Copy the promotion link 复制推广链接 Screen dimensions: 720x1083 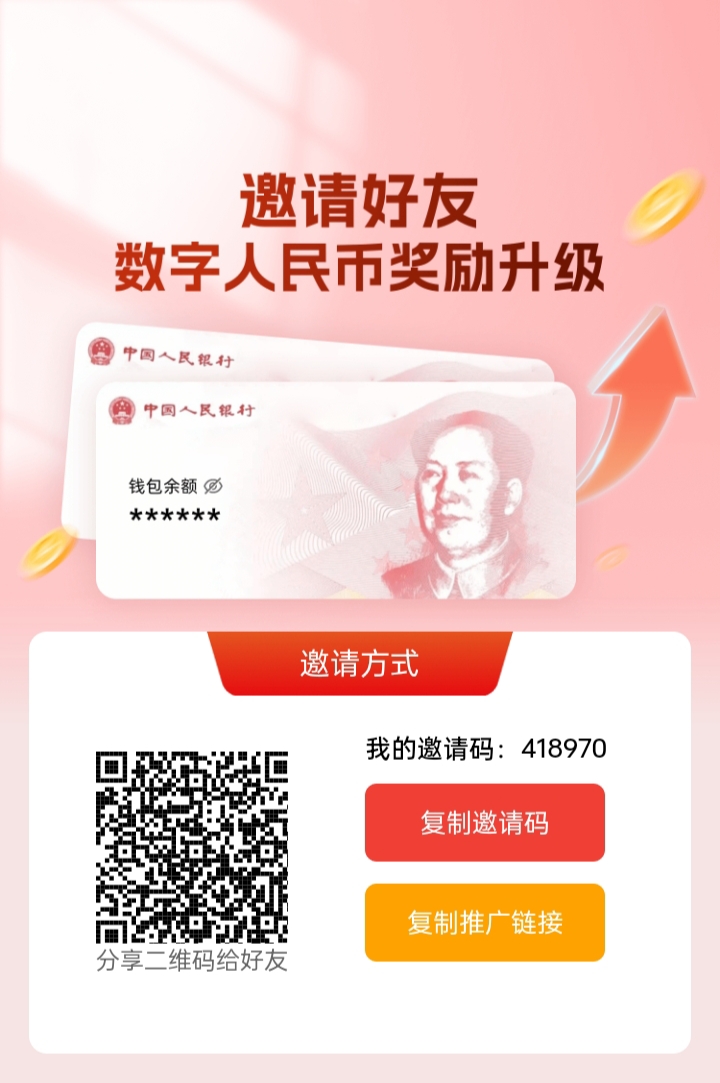coord(484,922)
